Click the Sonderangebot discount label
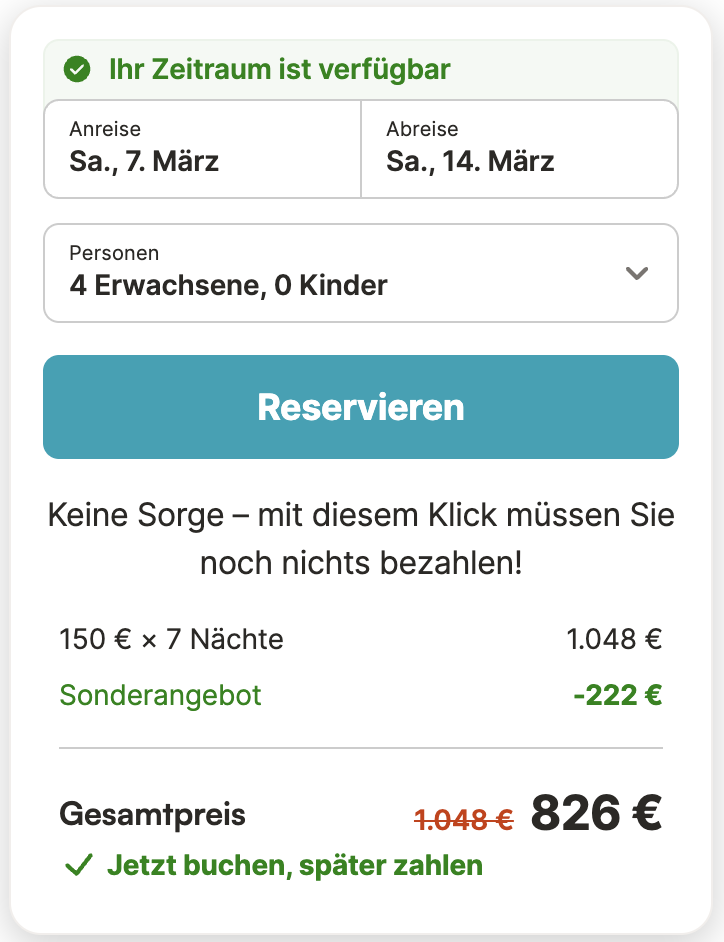The height and width of the screenshot is (942, 724). tap(160, 695)
